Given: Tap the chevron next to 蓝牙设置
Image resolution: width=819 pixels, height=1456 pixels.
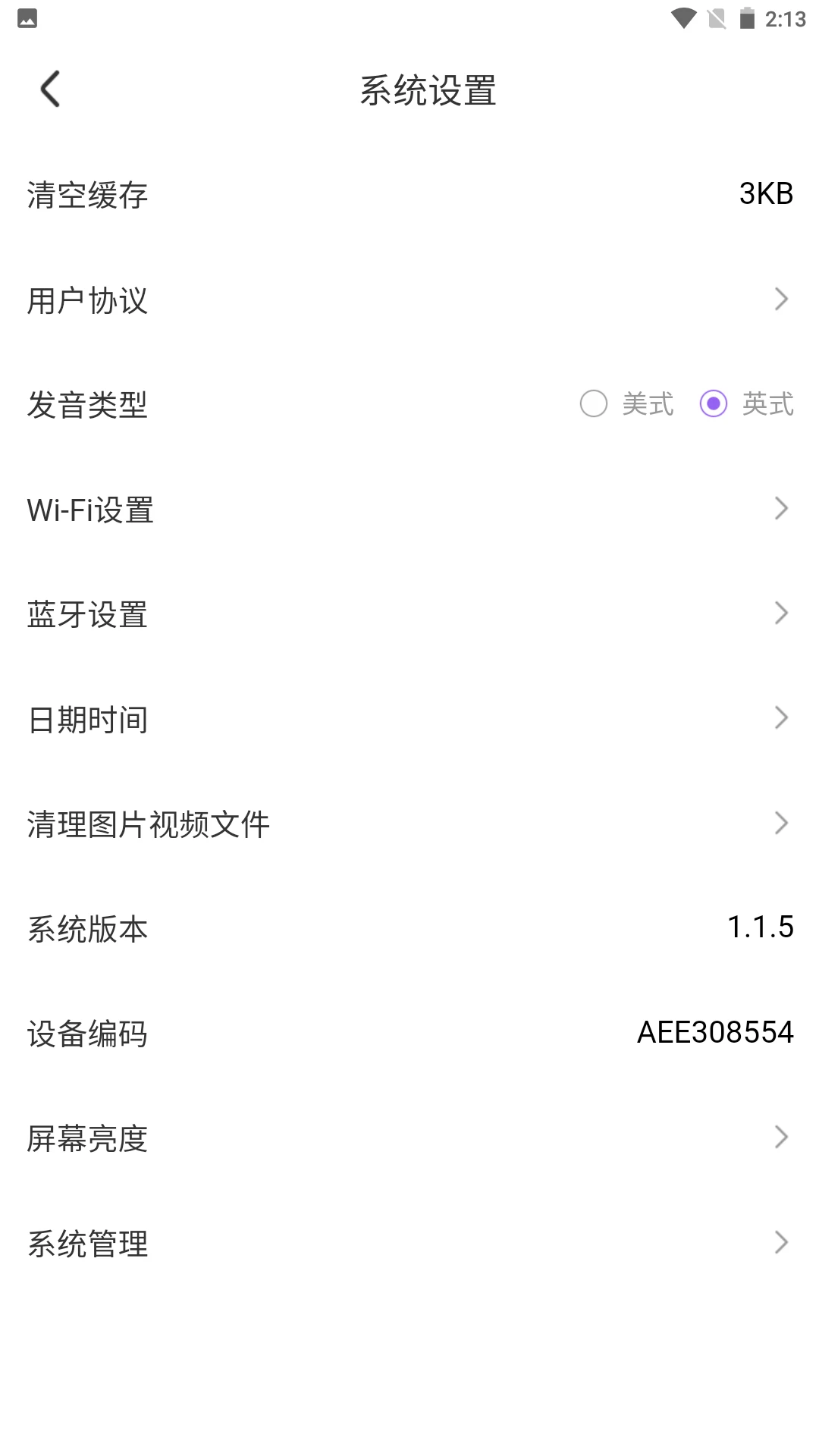Looking at the screenshot, I should (781, 613).
